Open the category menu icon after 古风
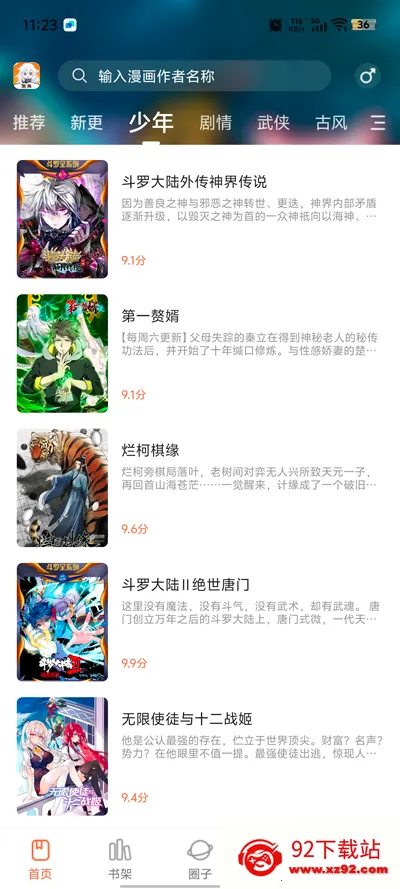The width and height of the screenshot is (400, 889). point(378,122)
